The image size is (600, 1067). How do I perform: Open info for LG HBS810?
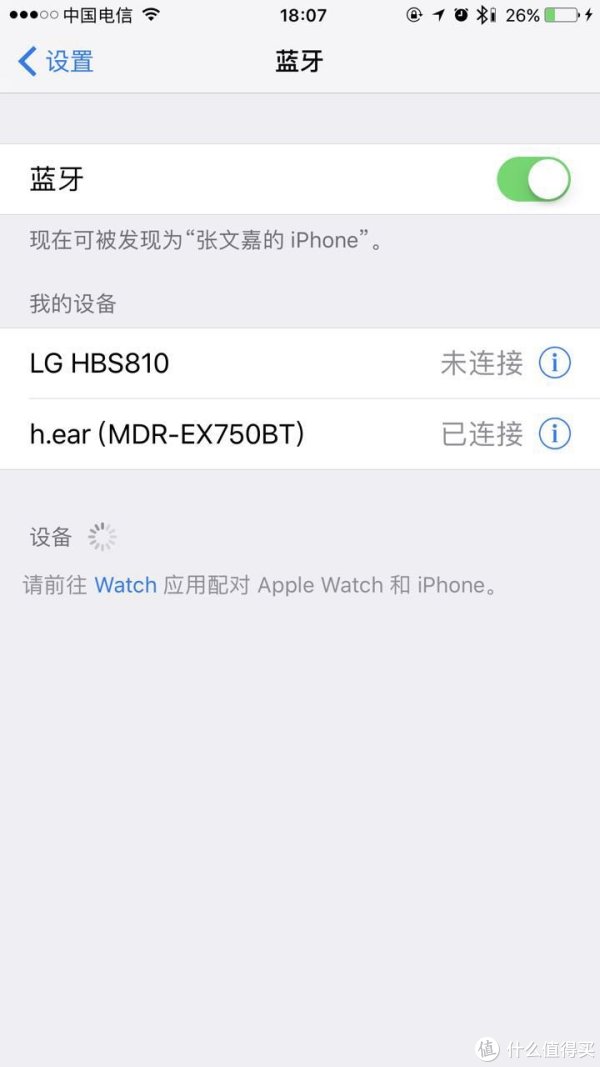(x=554, y=363)
